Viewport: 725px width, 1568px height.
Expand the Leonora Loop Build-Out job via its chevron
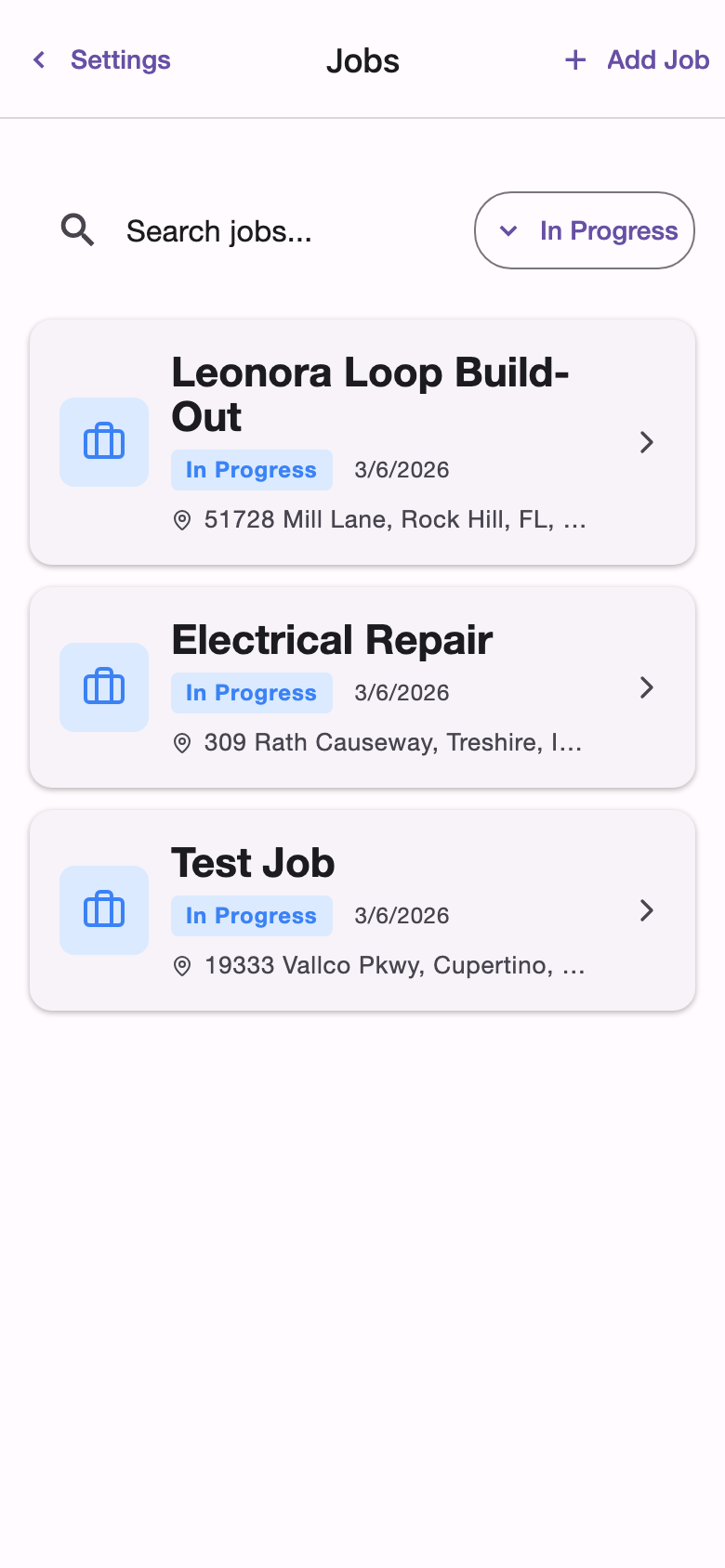tap(646, 442)
